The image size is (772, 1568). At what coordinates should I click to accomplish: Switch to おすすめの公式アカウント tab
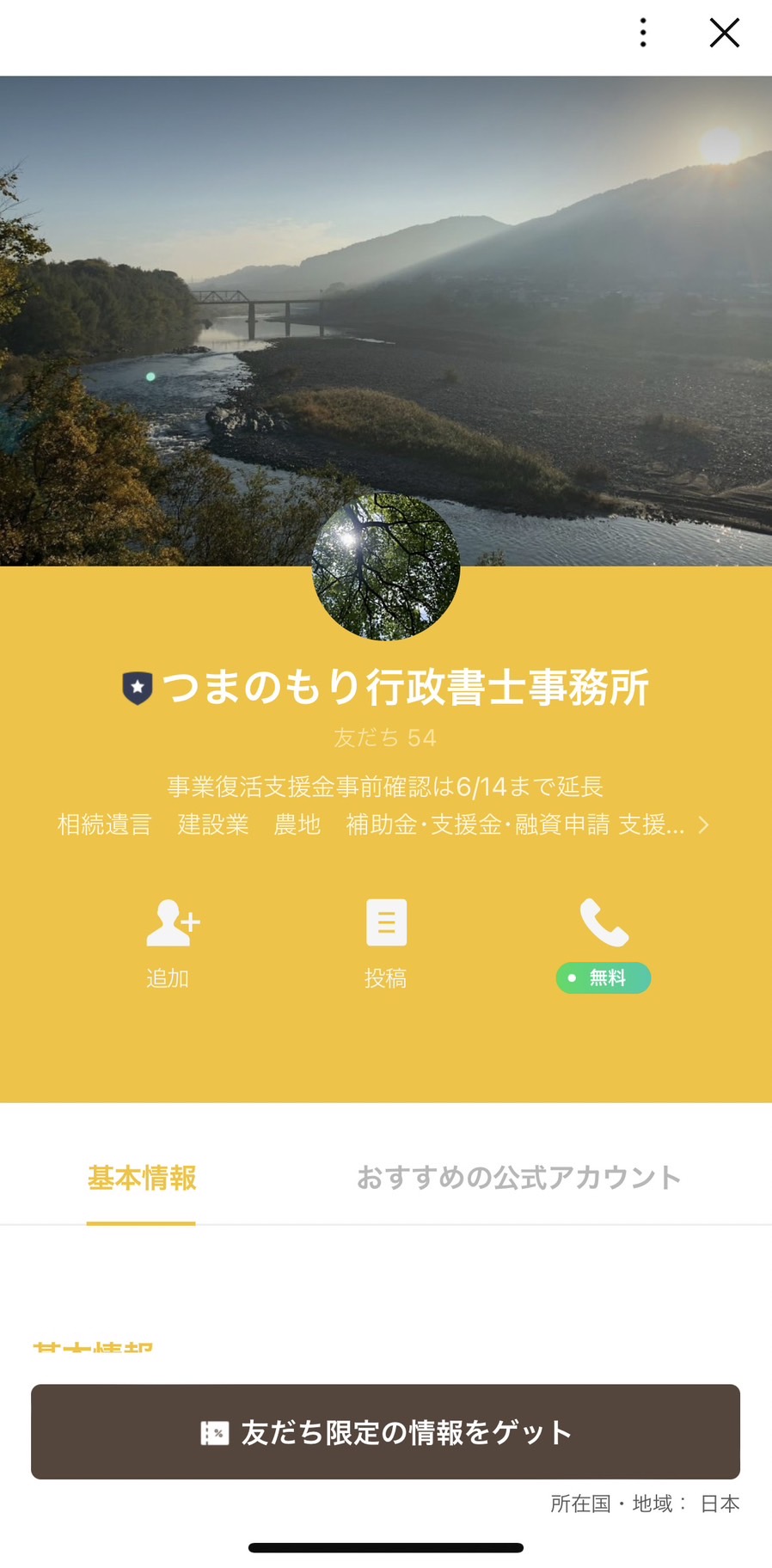tap(517, 1179)
